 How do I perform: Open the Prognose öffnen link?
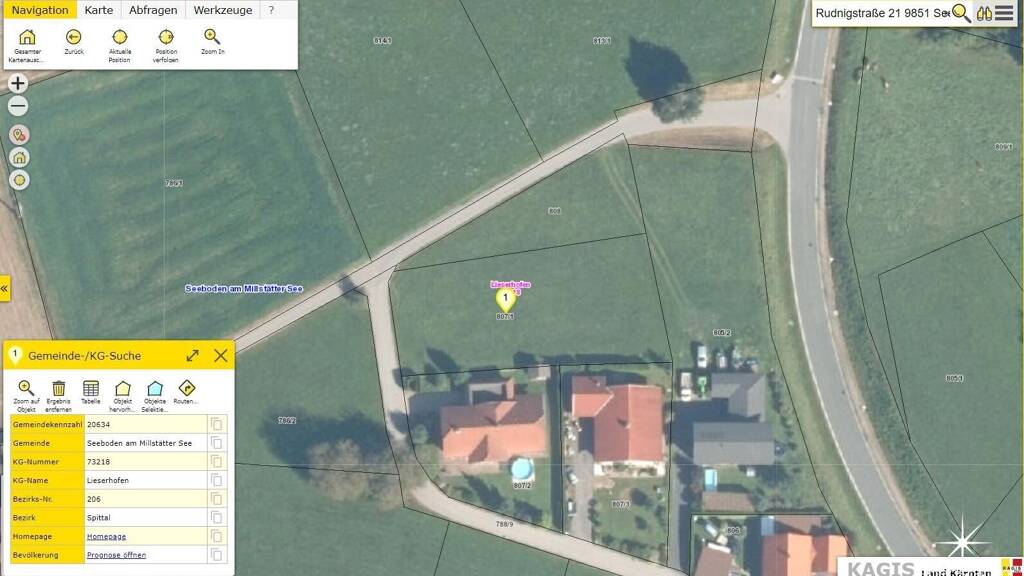116,555
